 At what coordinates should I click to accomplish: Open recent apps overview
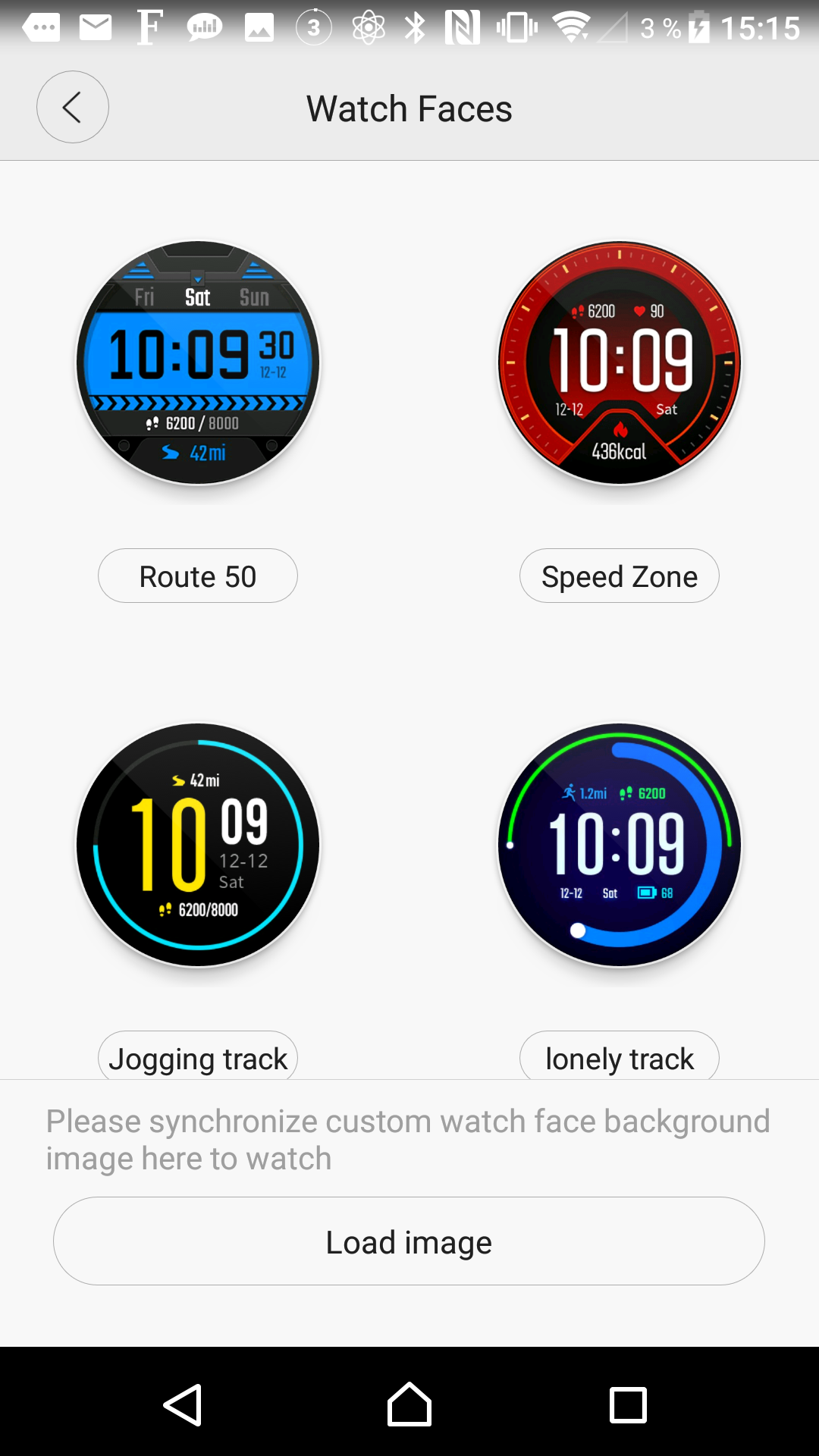(x=628, y=1404)
